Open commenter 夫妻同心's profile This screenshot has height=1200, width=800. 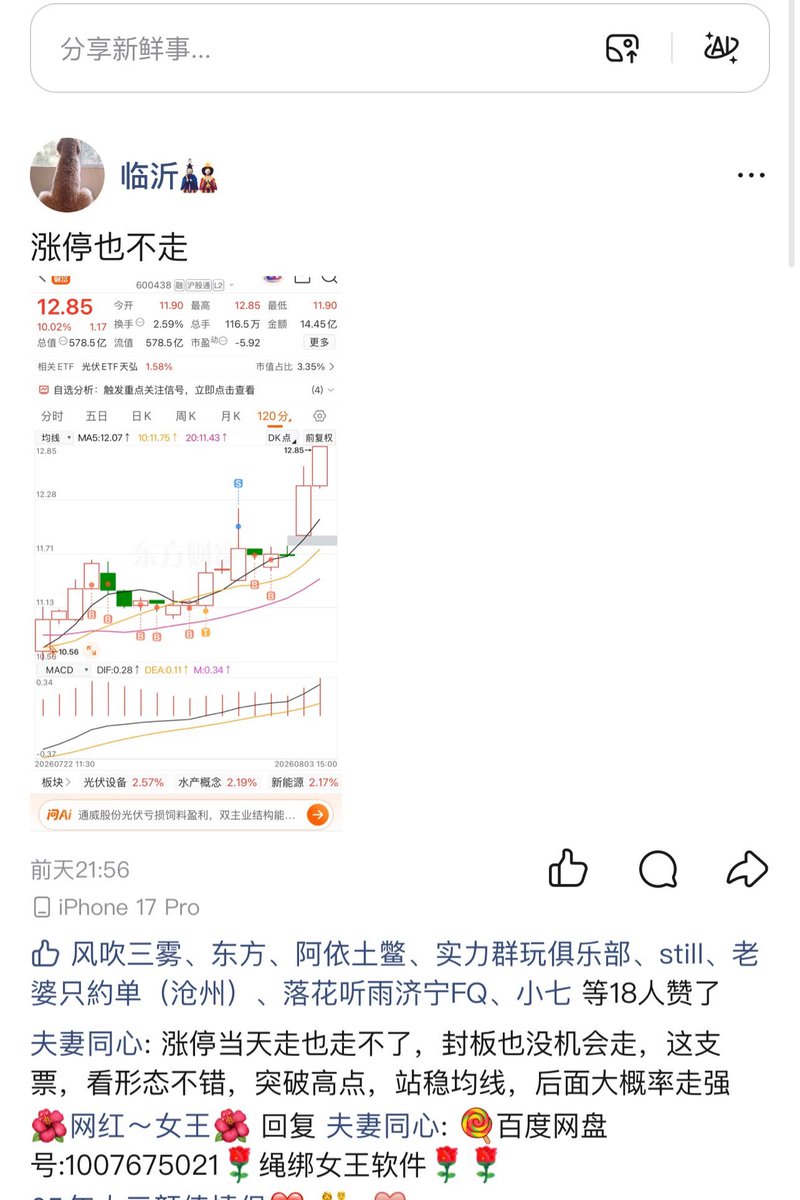pos(86,1044)
